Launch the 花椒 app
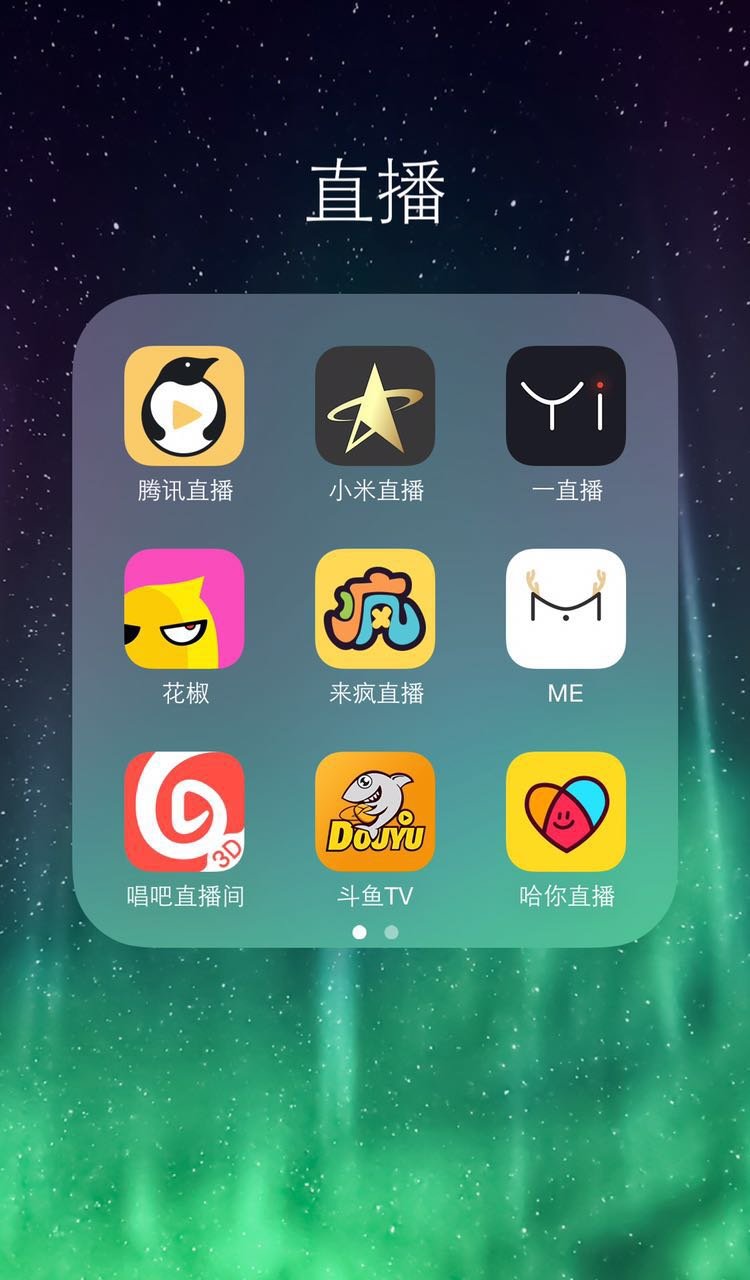This screenshot has height=1280, width=750. tap(184, 609)
